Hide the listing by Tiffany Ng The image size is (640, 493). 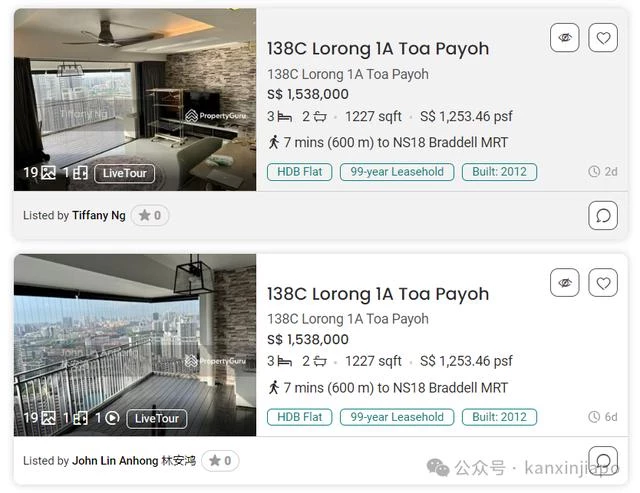click(565, 38)
